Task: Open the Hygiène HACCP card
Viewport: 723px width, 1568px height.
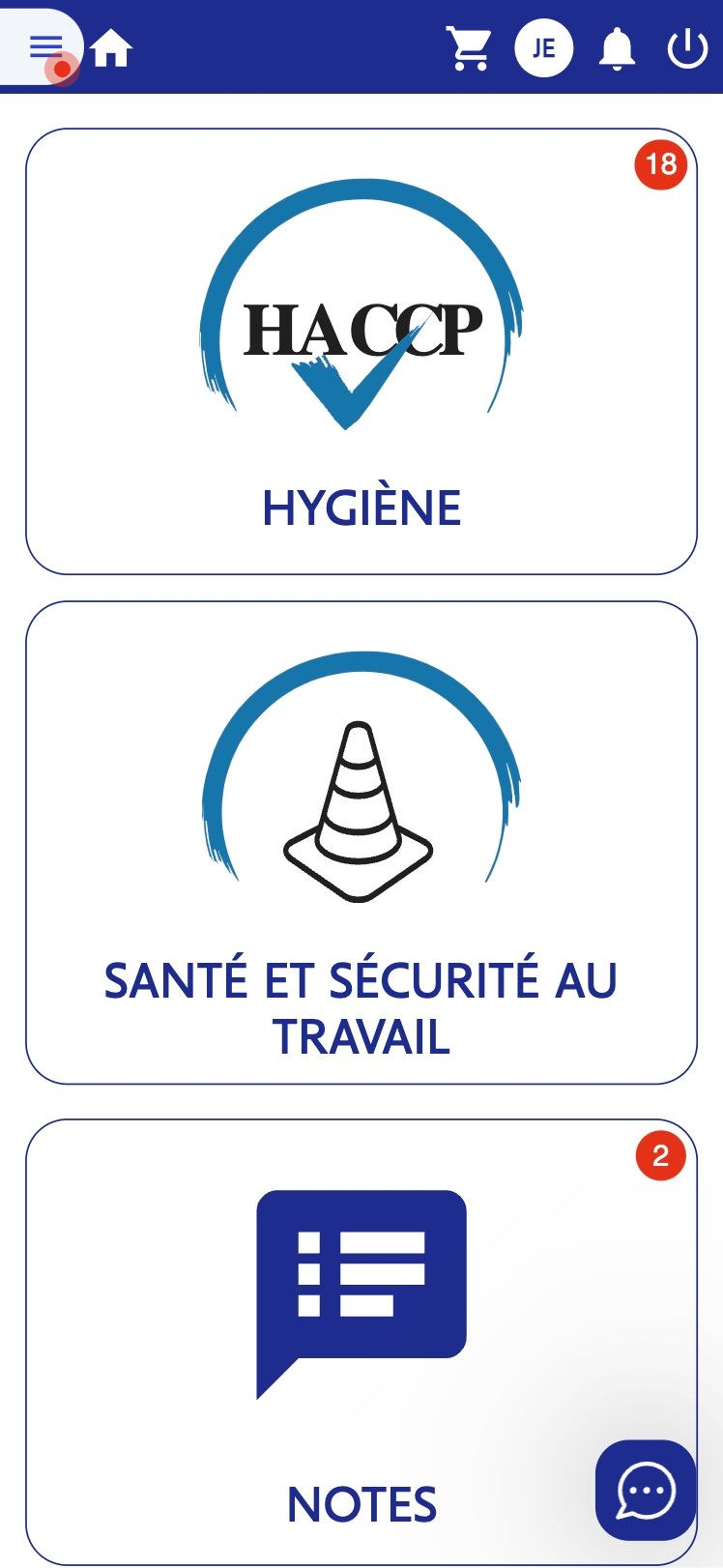Action: coord(361,352)
